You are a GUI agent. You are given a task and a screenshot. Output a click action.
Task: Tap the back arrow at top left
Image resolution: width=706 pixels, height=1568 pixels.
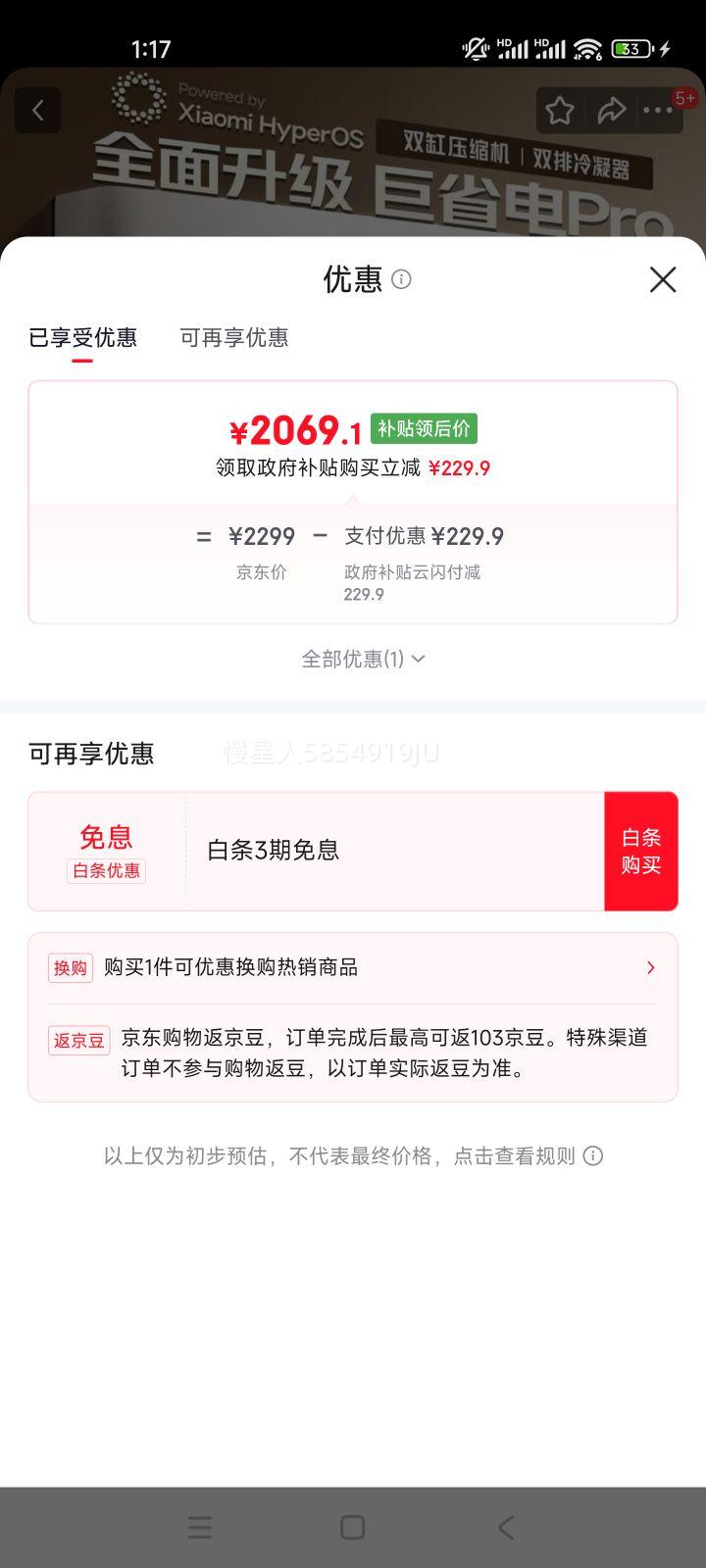tap(37, 110)
